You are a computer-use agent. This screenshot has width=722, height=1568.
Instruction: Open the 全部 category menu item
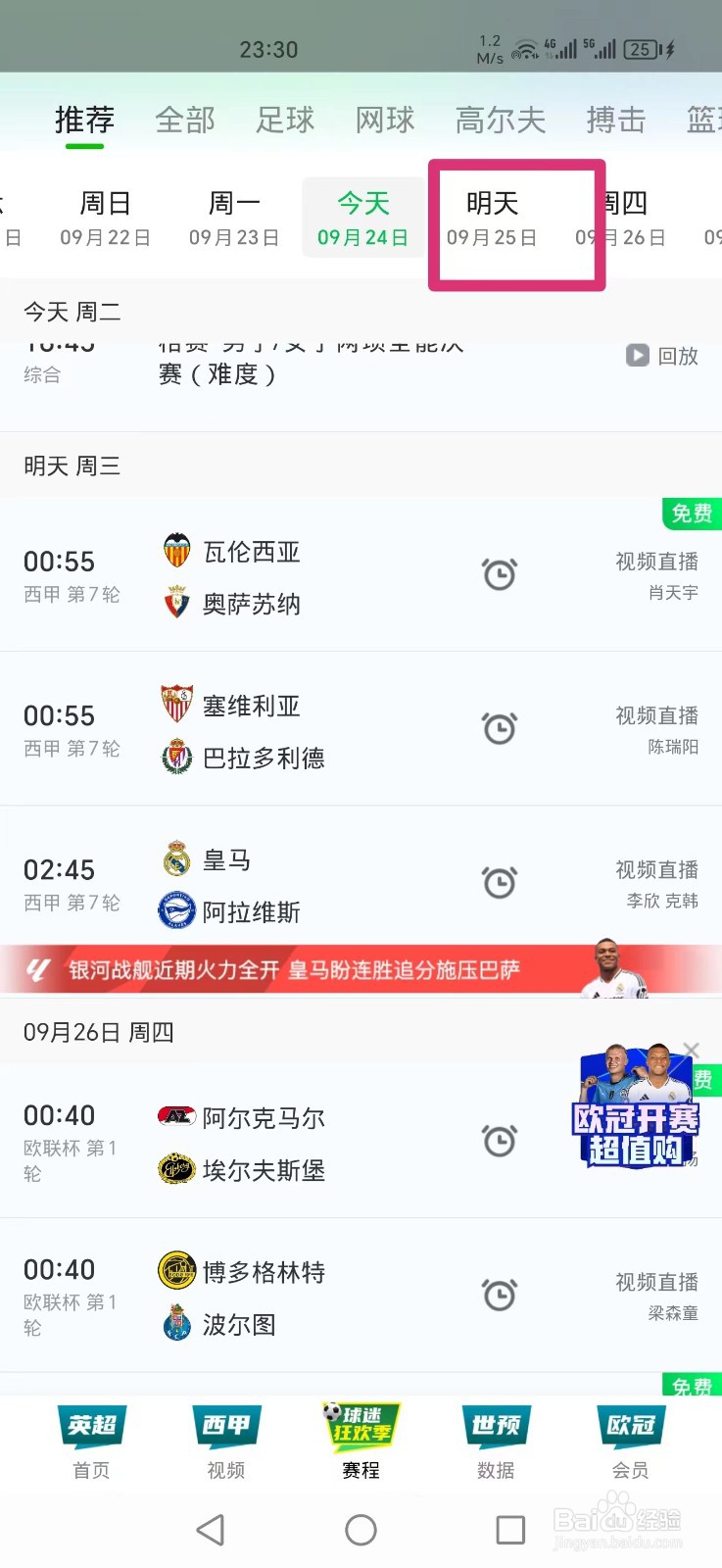(x=185, y=120)
